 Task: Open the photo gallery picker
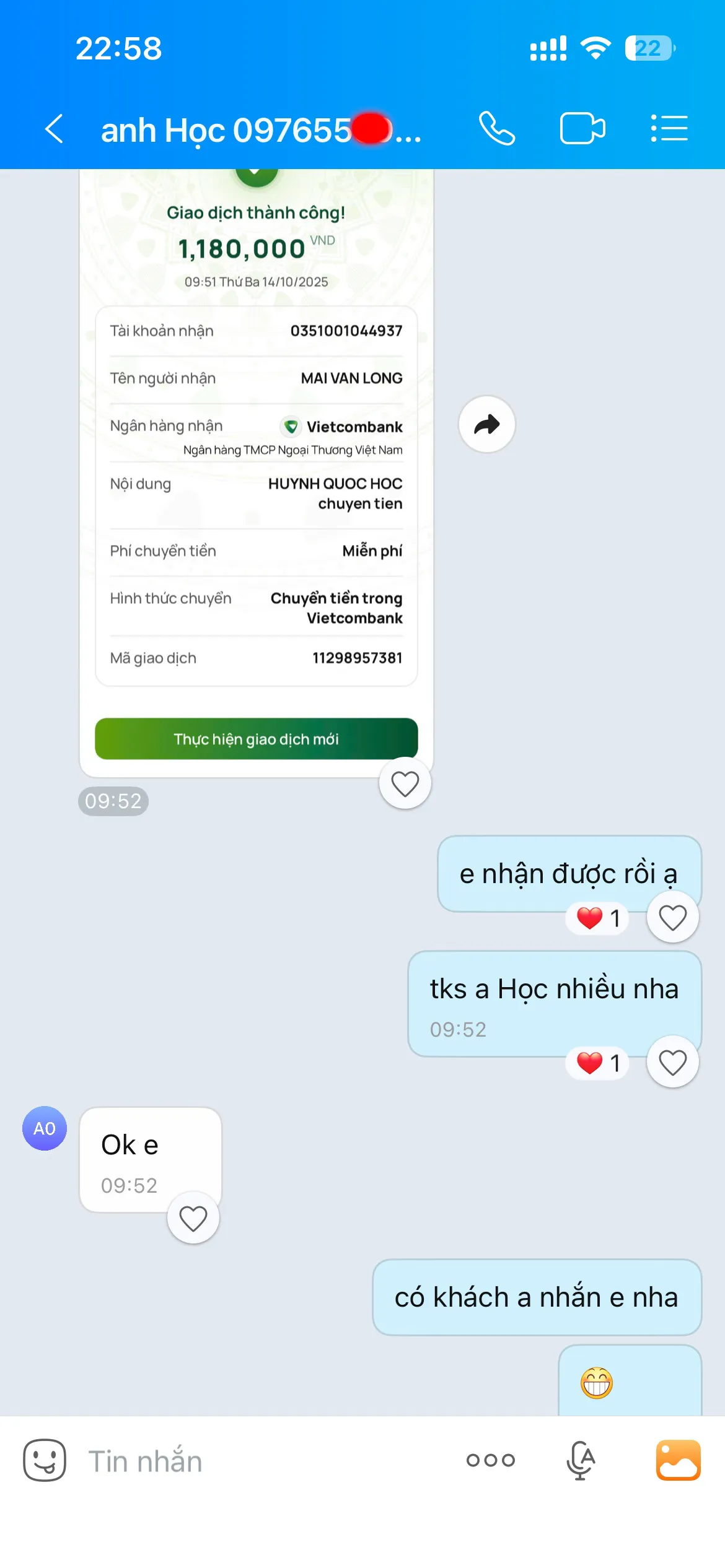click(678, 1460)
